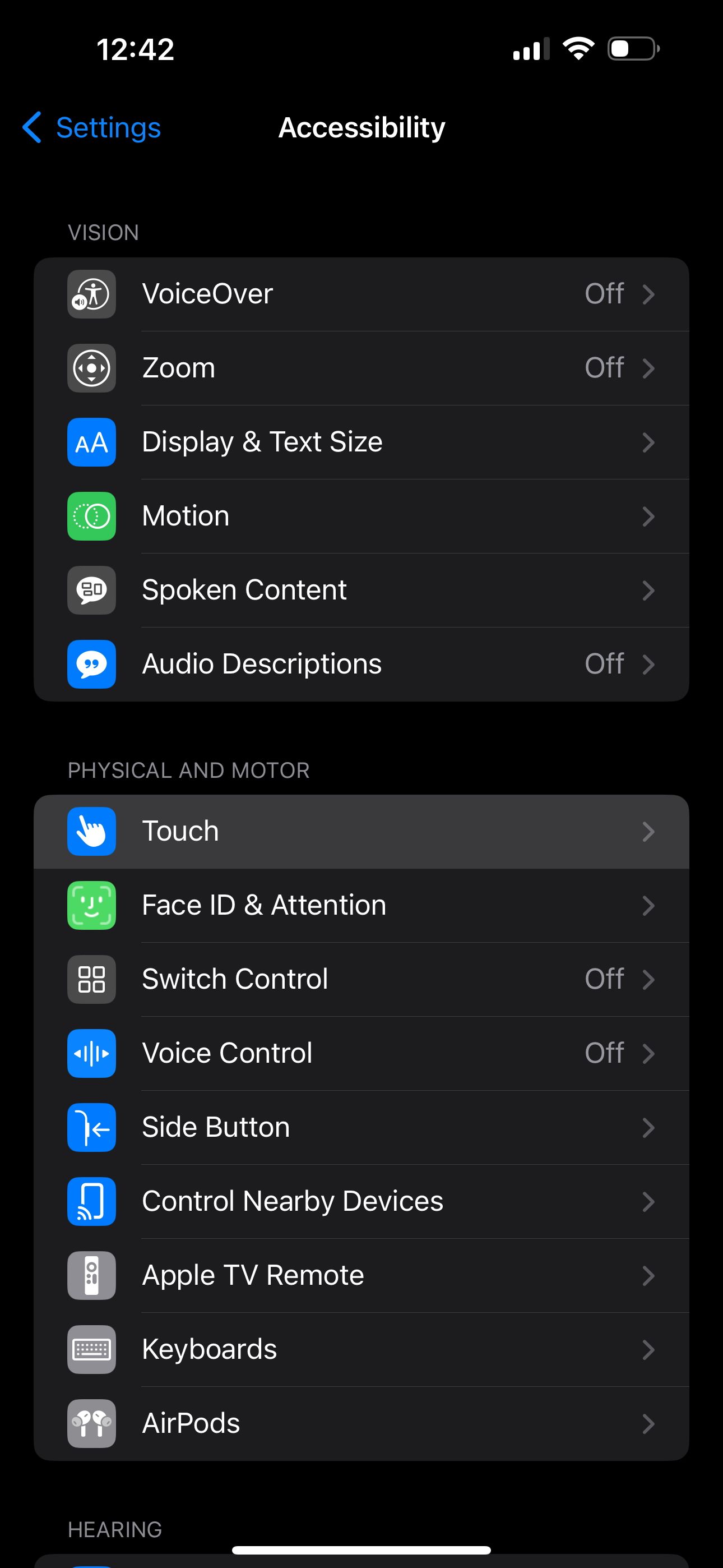723x1568 pixels.
Task: Tap the blue Touch hand icon
Action: [91, 831]
